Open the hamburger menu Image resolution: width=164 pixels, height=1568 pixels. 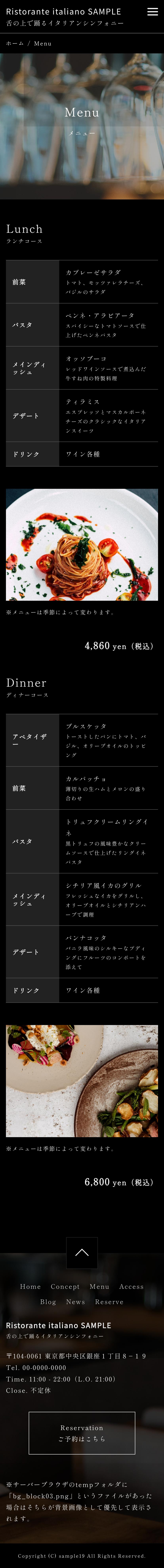[153, 12]
